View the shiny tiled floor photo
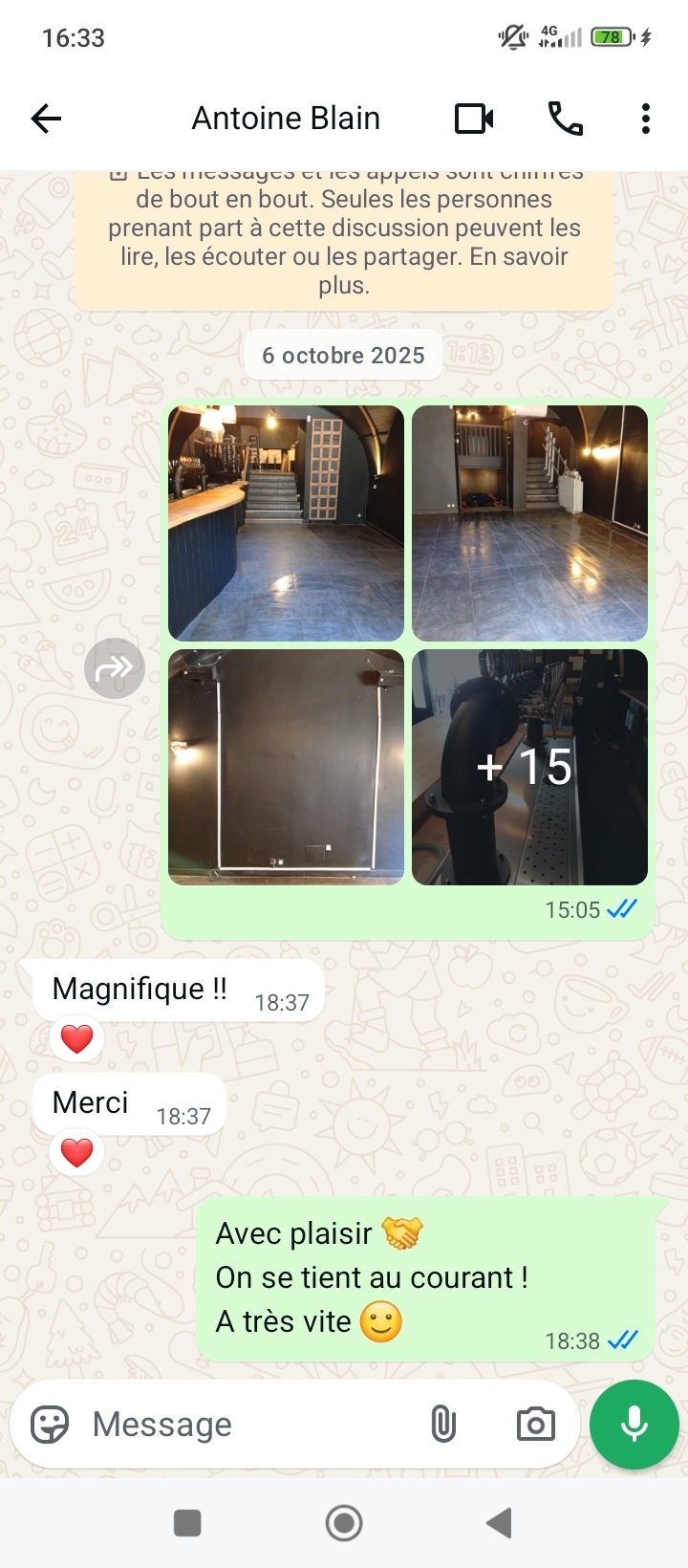 529,523
